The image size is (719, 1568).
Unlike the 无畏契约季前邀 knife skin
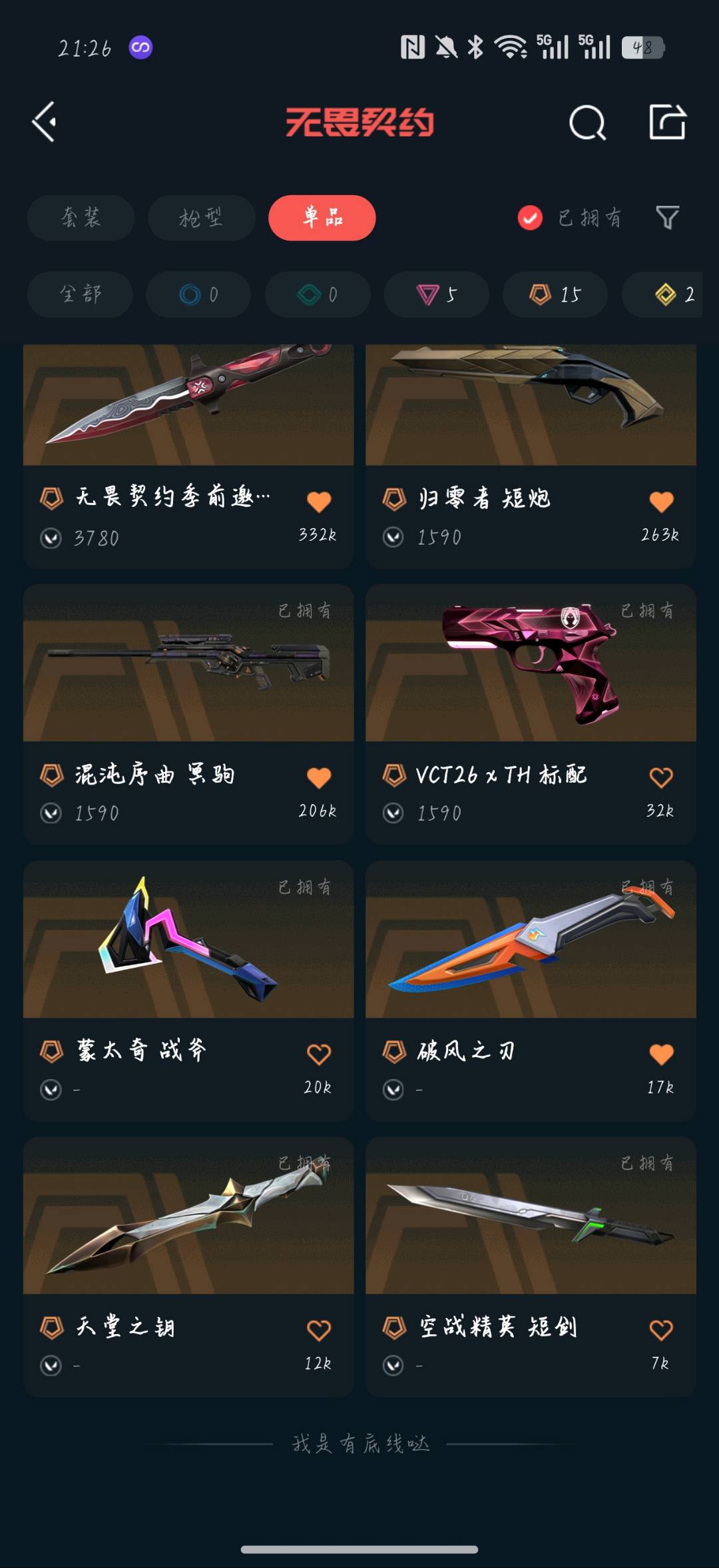pyautogui.click(x=319, y=502)
